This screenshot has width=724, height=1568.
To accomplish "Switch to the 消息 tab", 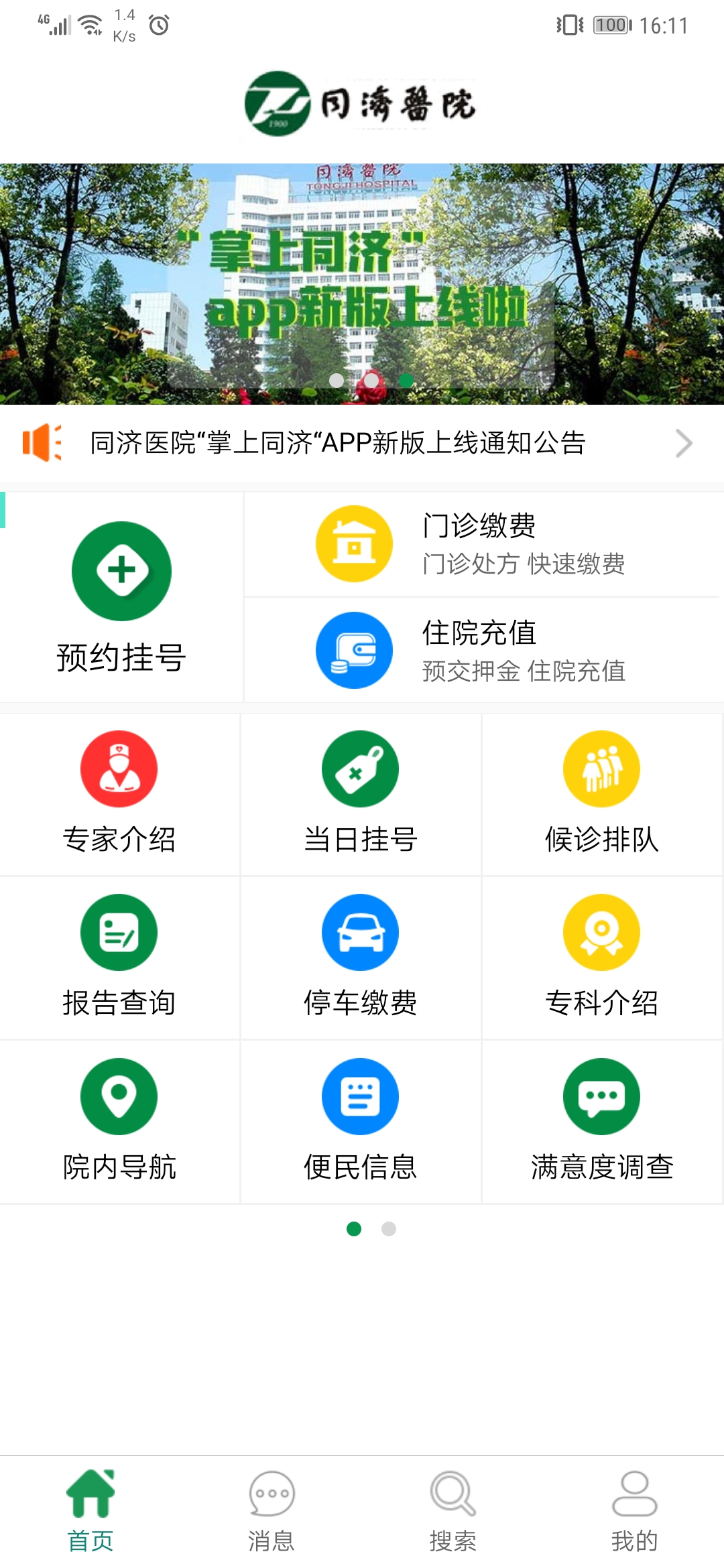I will [x=271, y=1512].
